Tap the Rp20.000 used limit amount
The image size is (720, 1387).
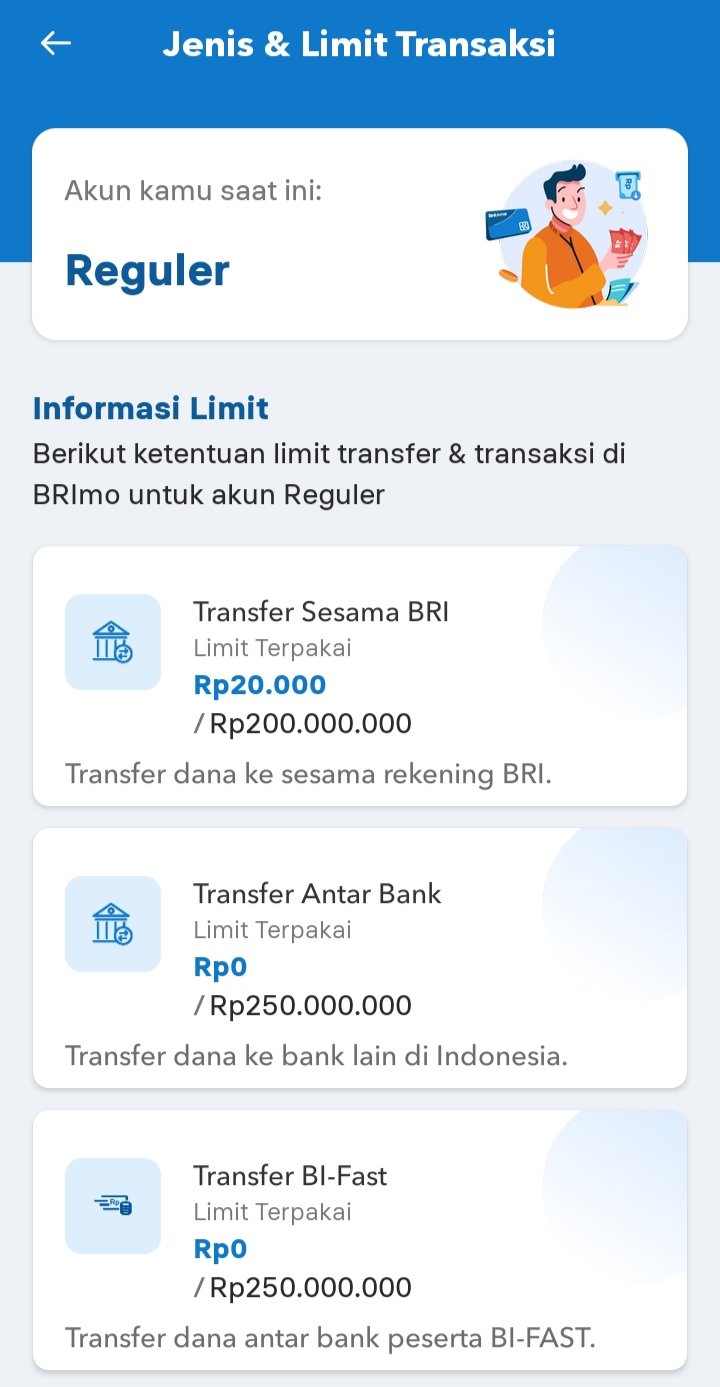coord(260,684)
